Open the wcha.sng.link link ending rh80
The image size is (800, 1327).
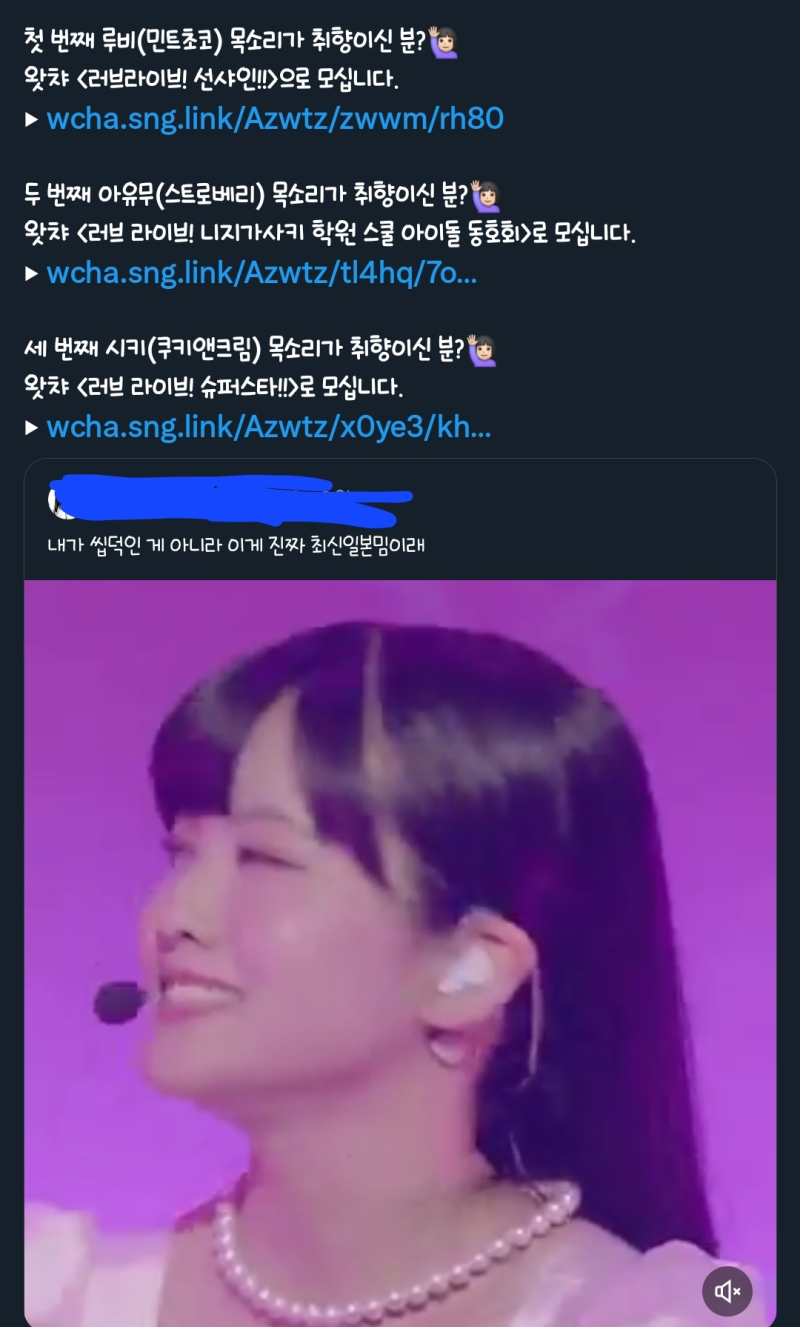274,120
